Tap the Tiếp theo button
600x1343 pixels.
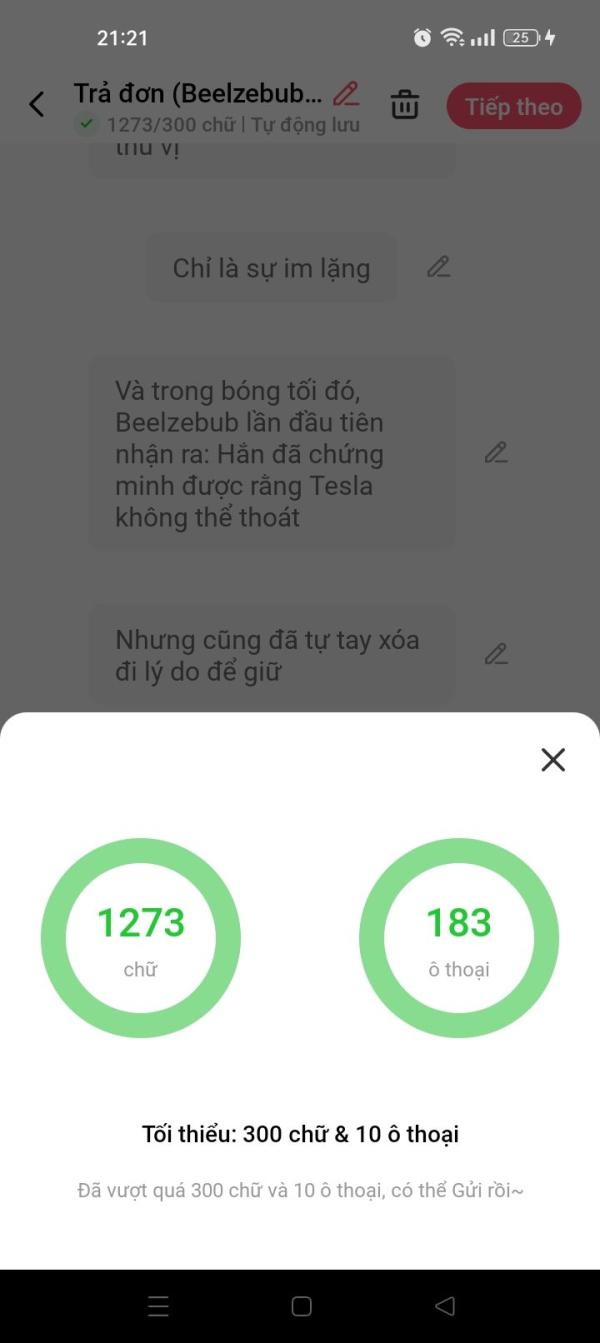pyautogui.click(x=513, y=106)
